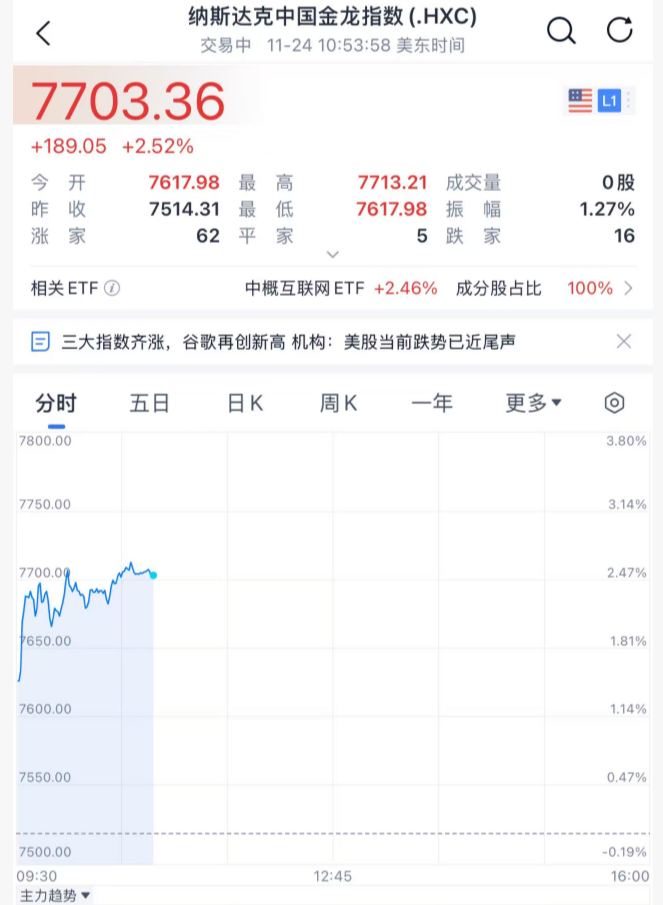Viewport: 663px width, 905px height.
Task: Show the 一年 chart view
Action: (432, 403)
